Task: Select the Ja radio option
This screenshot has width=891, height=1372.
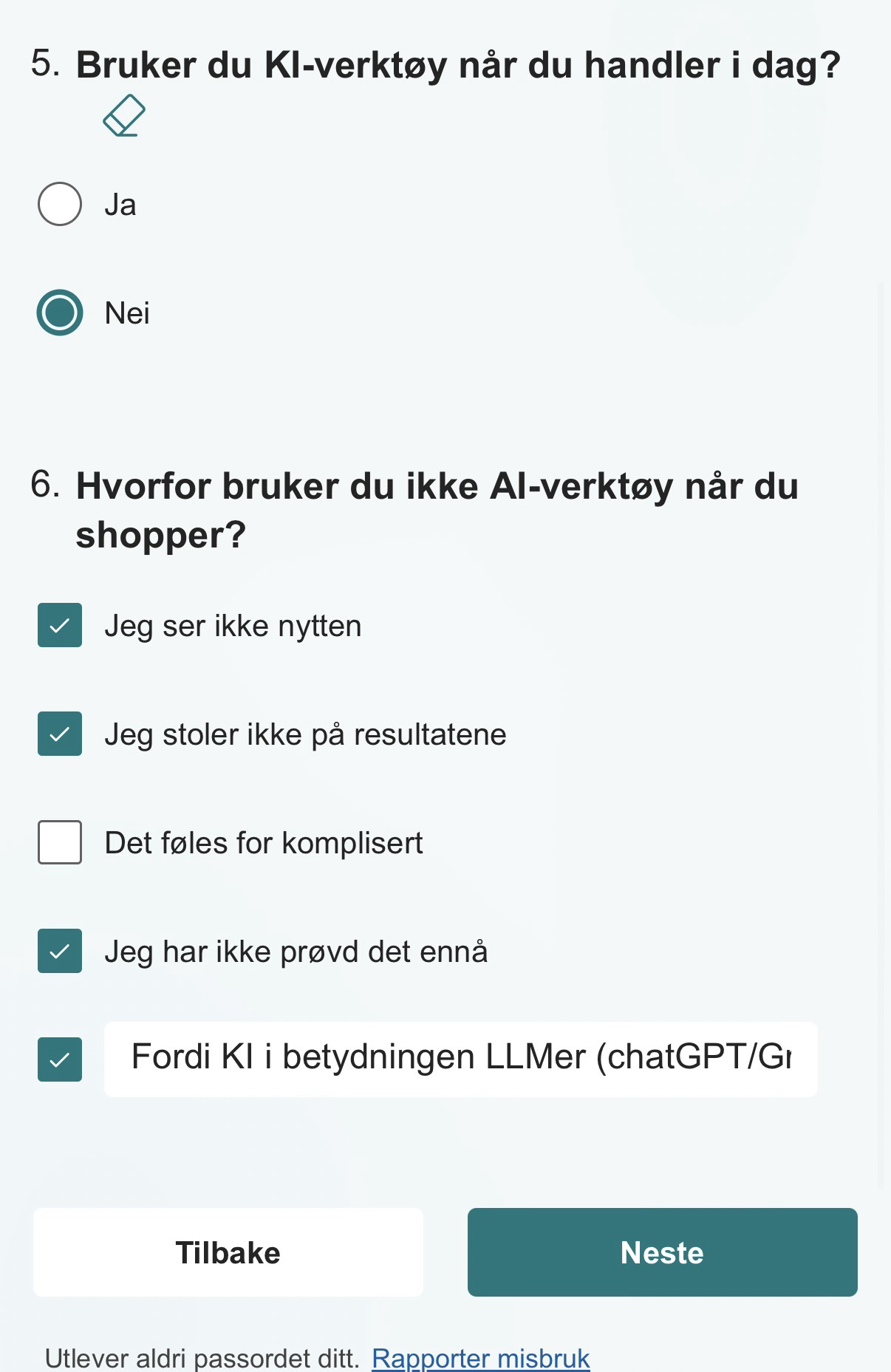Action: [60, 204]
